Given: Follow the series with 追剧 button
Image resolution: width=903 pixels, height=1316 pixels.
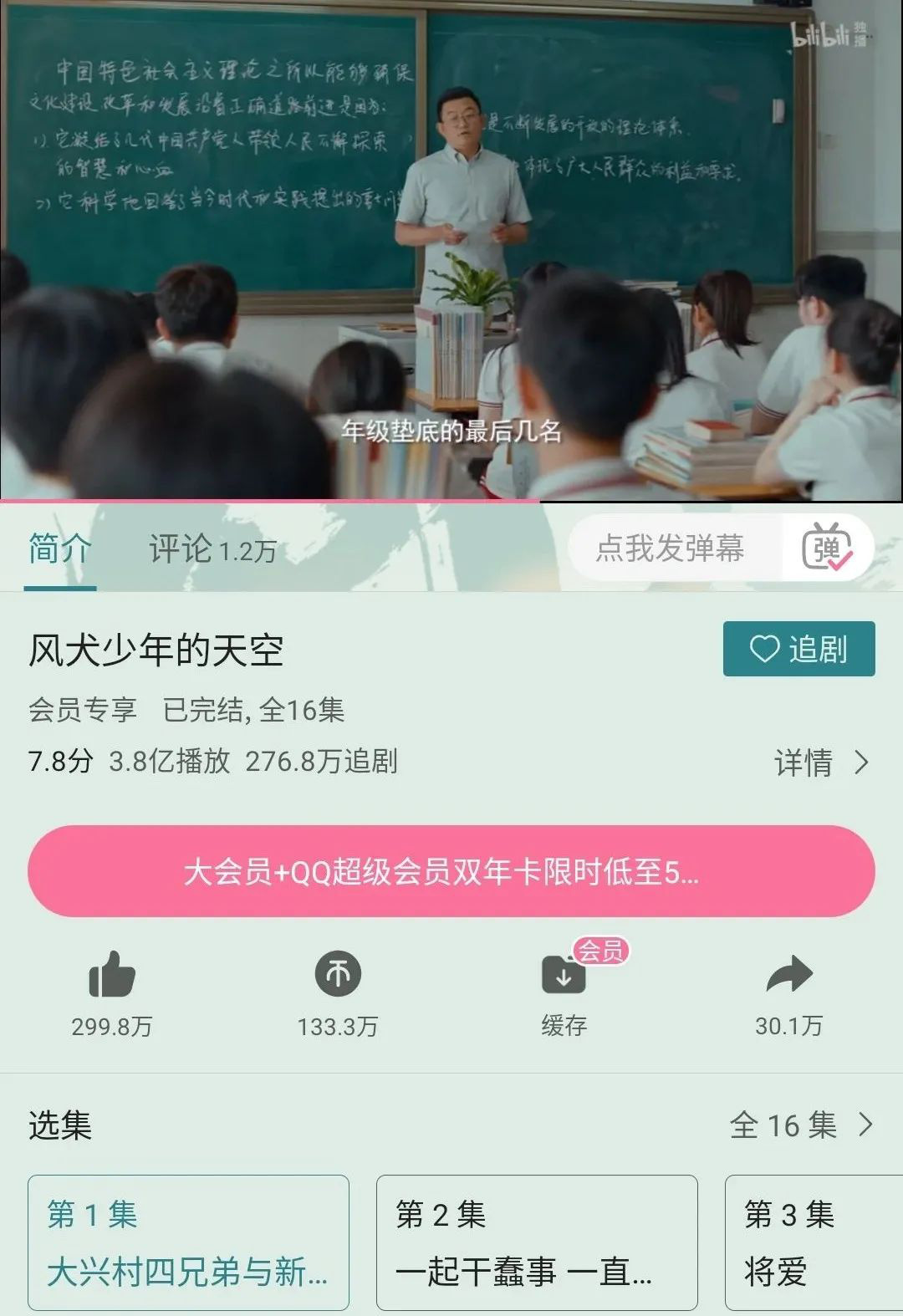Looking at the screenshot, I should coord(798,649).
